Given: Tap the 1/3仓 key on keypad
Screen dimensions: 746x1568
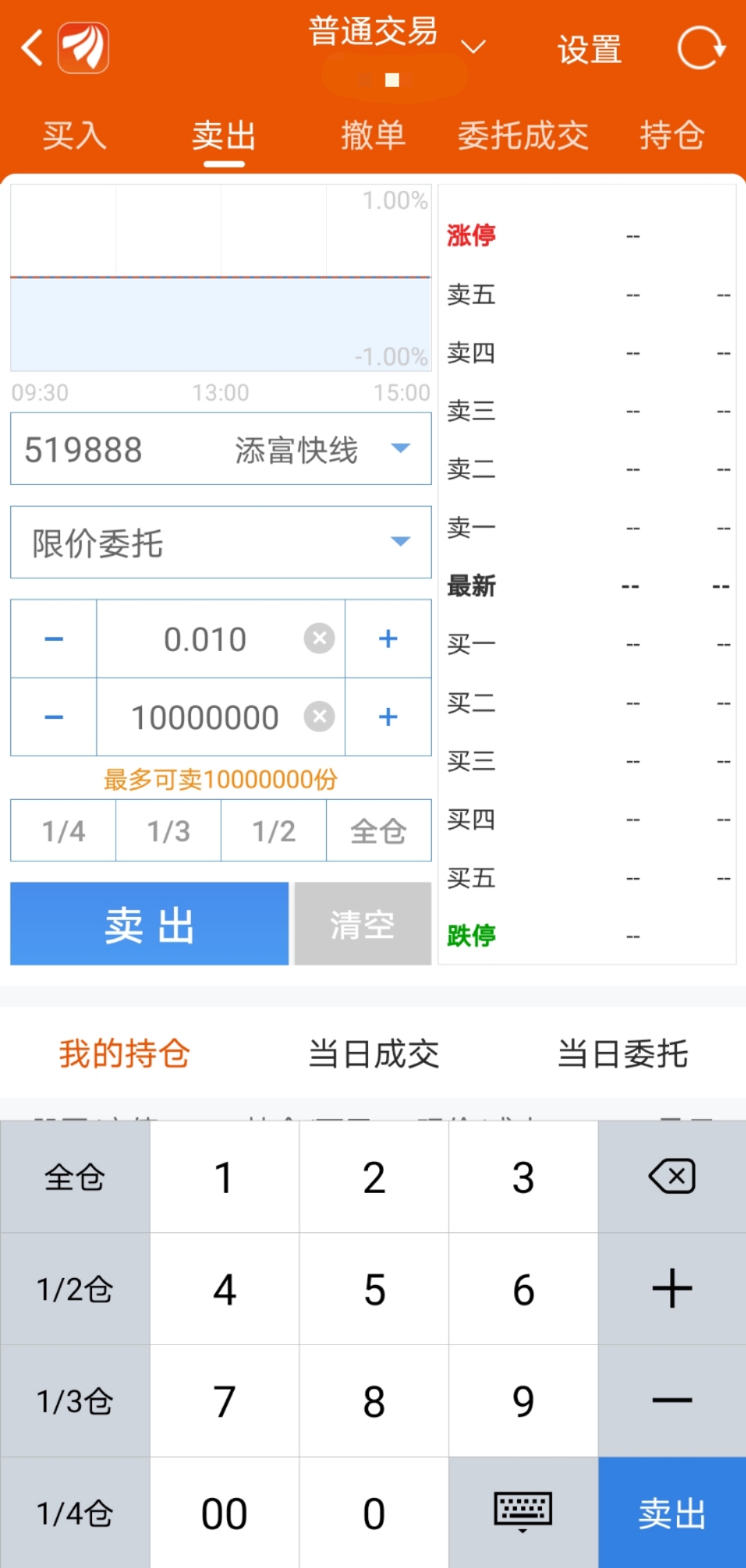Looking at the screenshot, I should coord(75,1401).
